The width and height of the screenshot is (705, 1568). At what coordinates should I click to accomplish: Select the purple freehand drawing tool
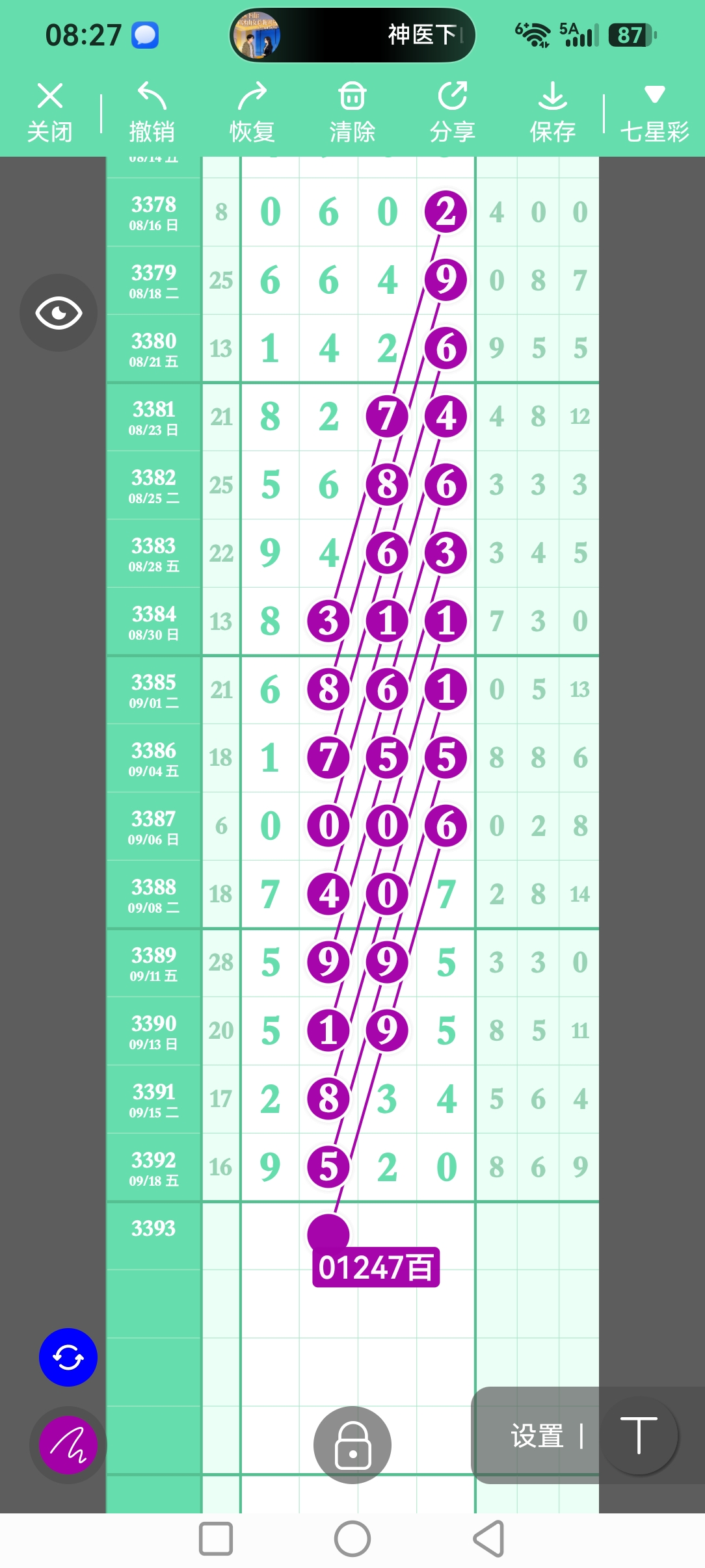(x=68, y=1445)
